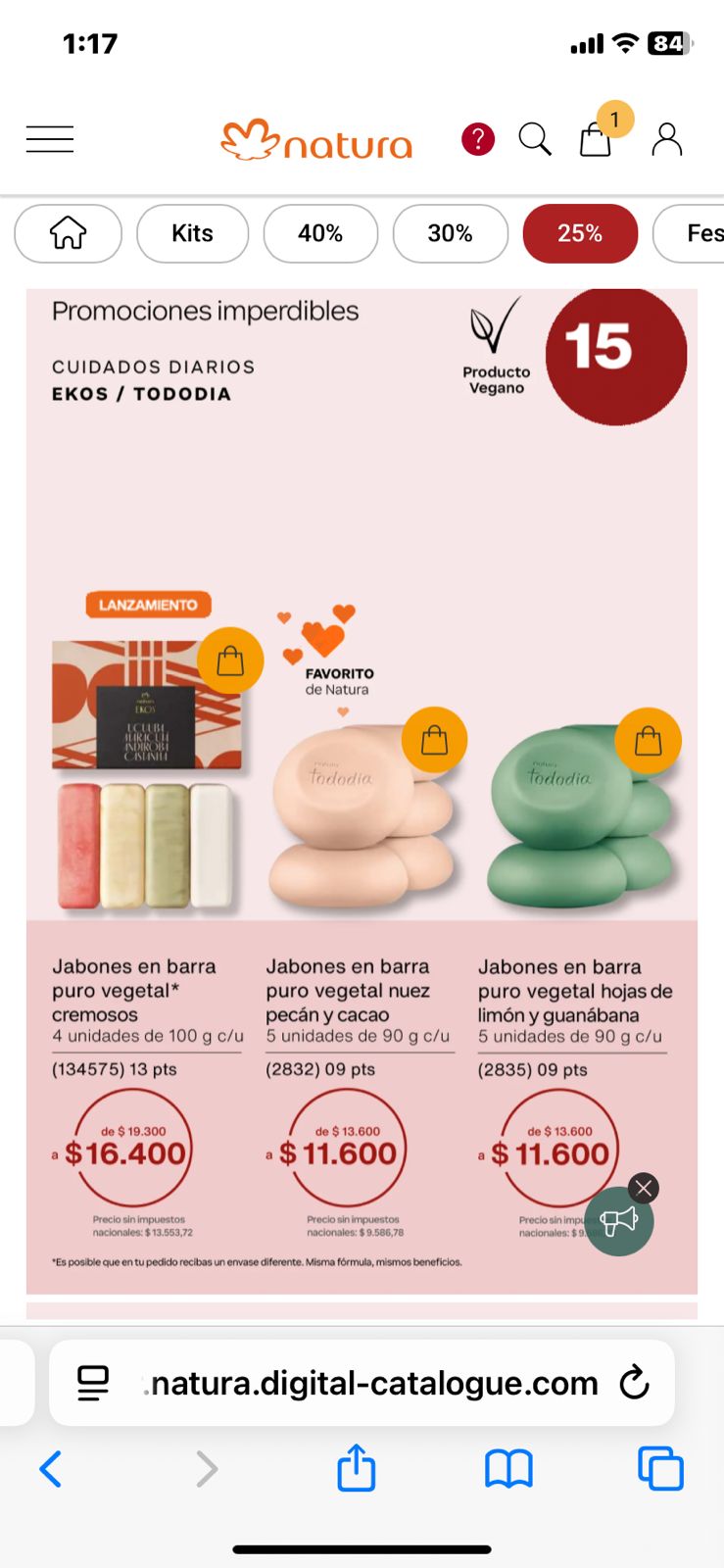This screenshot has width=724, height=1568.
Task: Open Safari bookmarks
Action: 508,1468
